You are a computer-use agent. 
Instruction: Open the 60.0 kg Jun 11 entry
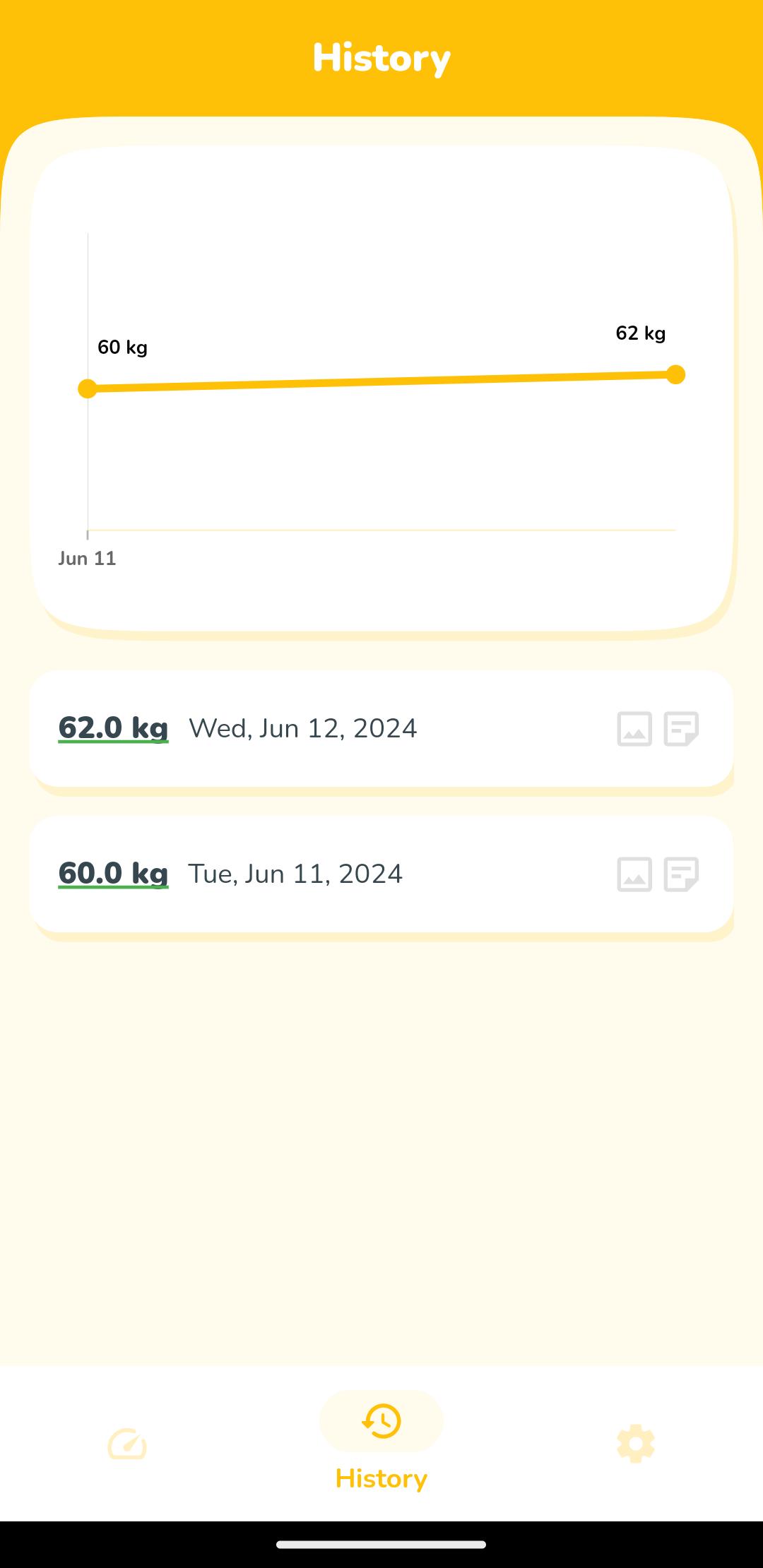click(x=381, y=874)
